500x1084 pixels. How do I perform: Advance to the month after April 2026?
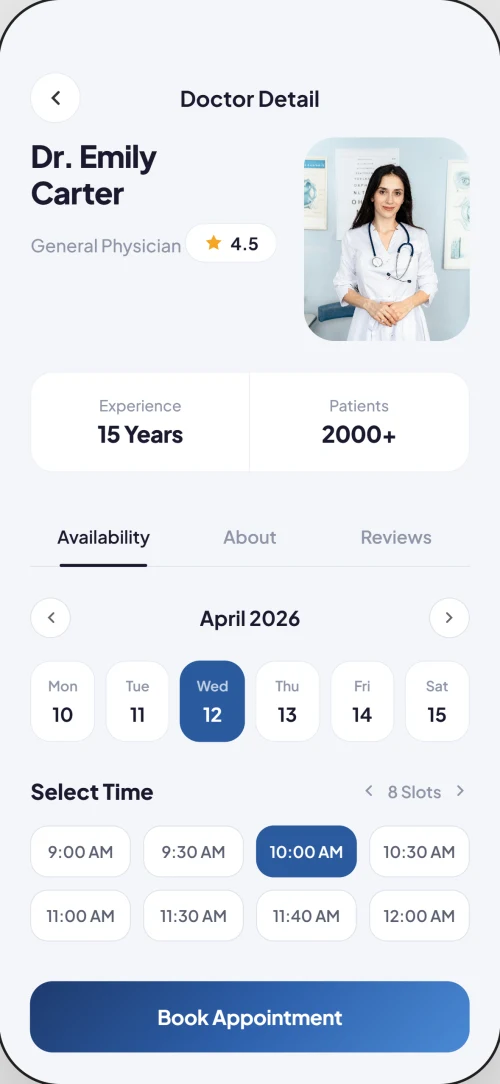point(449,617)
